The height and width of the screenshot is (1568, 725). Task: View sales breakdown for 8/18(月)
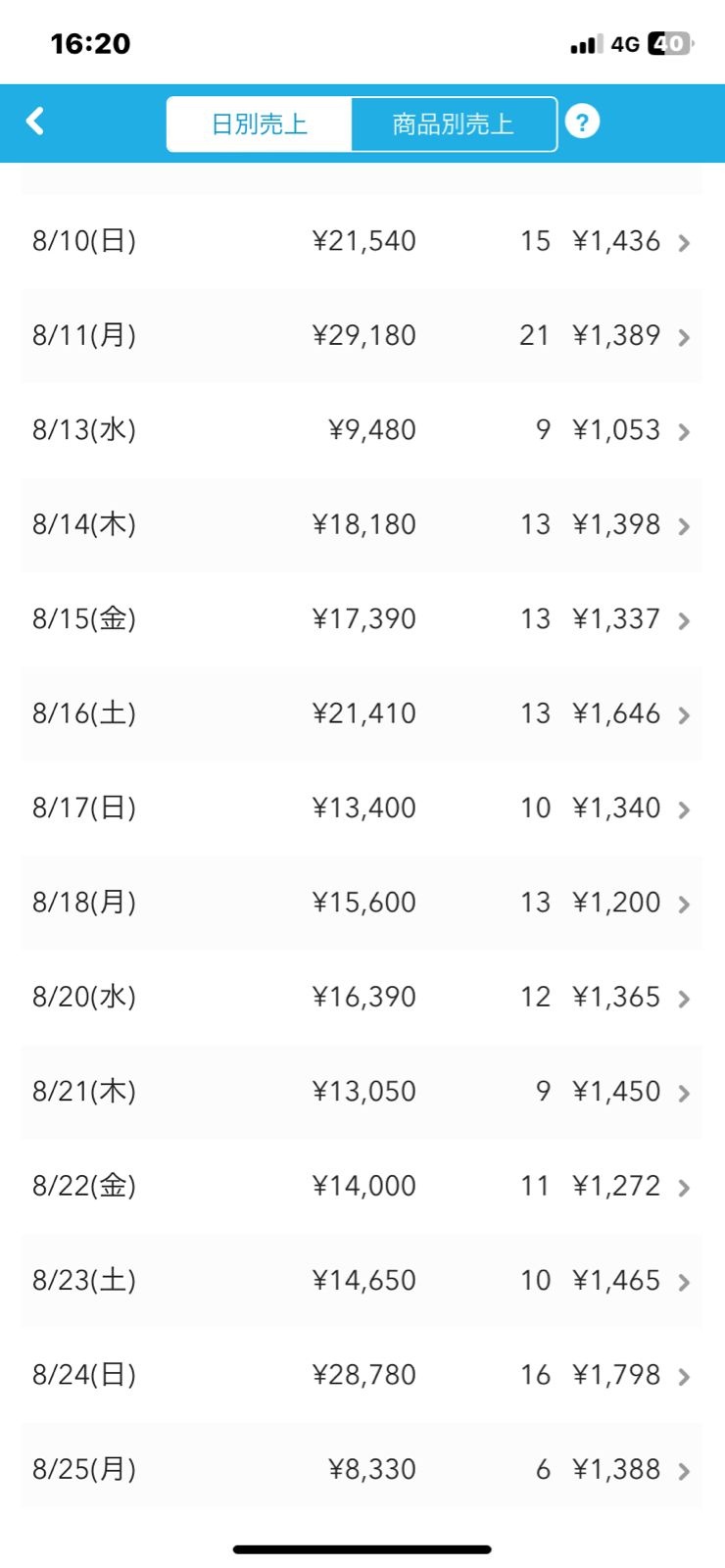tap(362, 903)
